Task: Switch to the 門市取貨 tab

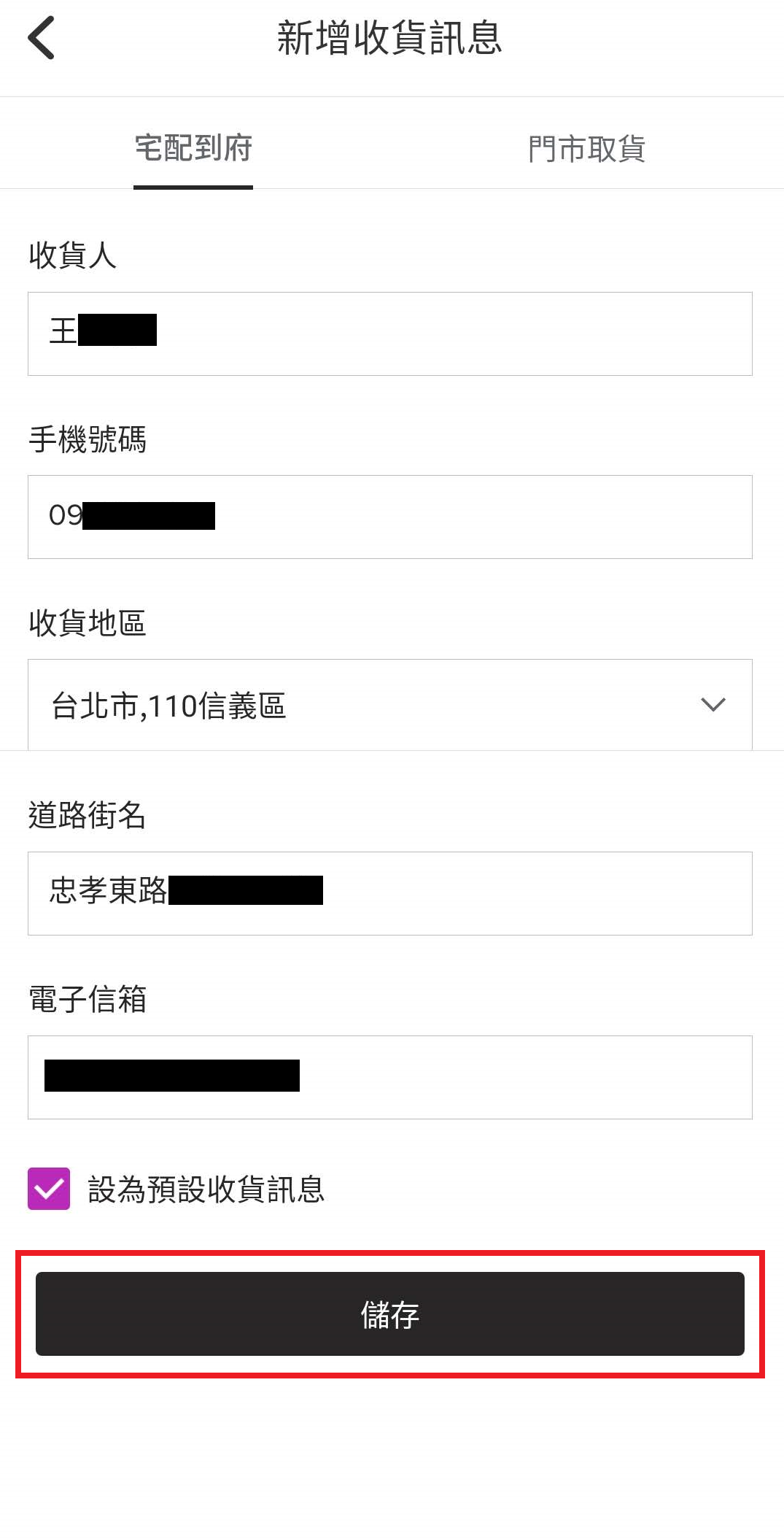Action: (586, 149)
